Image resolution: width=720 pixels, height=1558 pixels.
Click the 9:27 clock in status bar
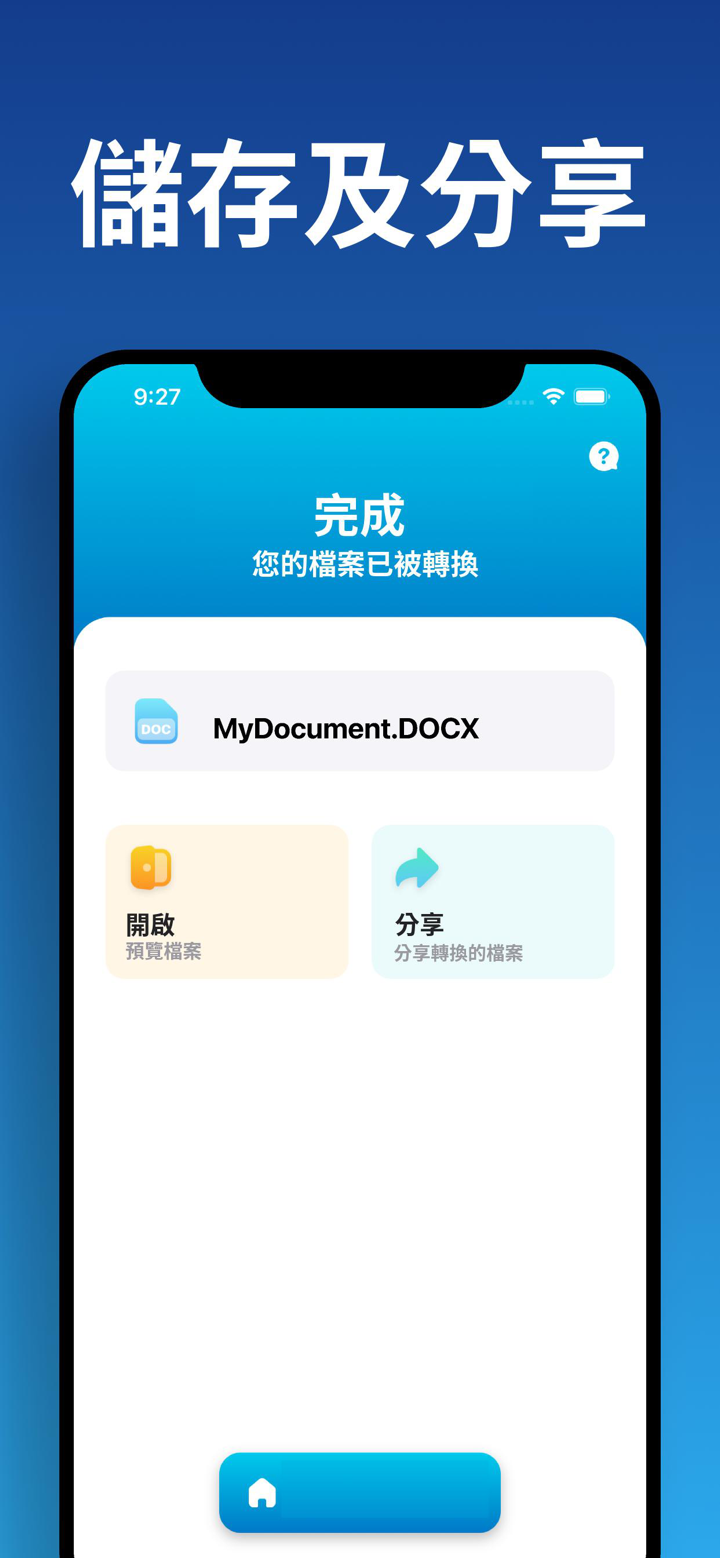pyautogui.click(x=157, y=396)
